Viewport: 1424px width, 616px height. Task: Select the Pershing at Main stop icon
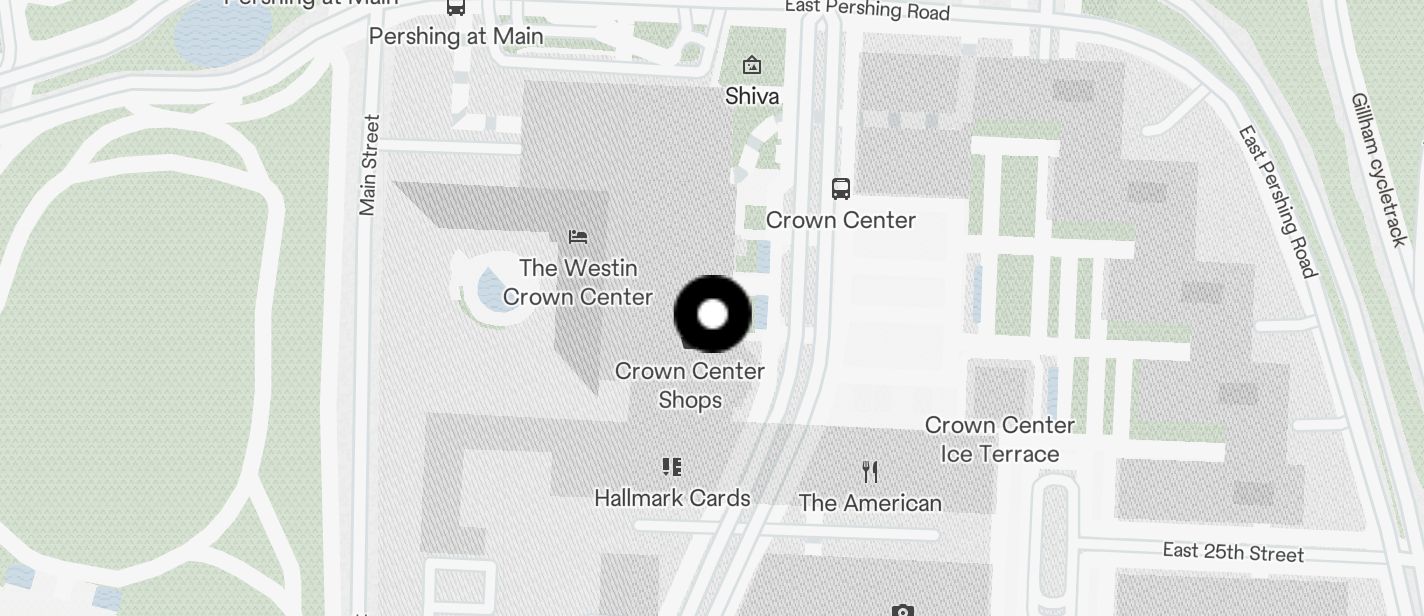[456, 7]
